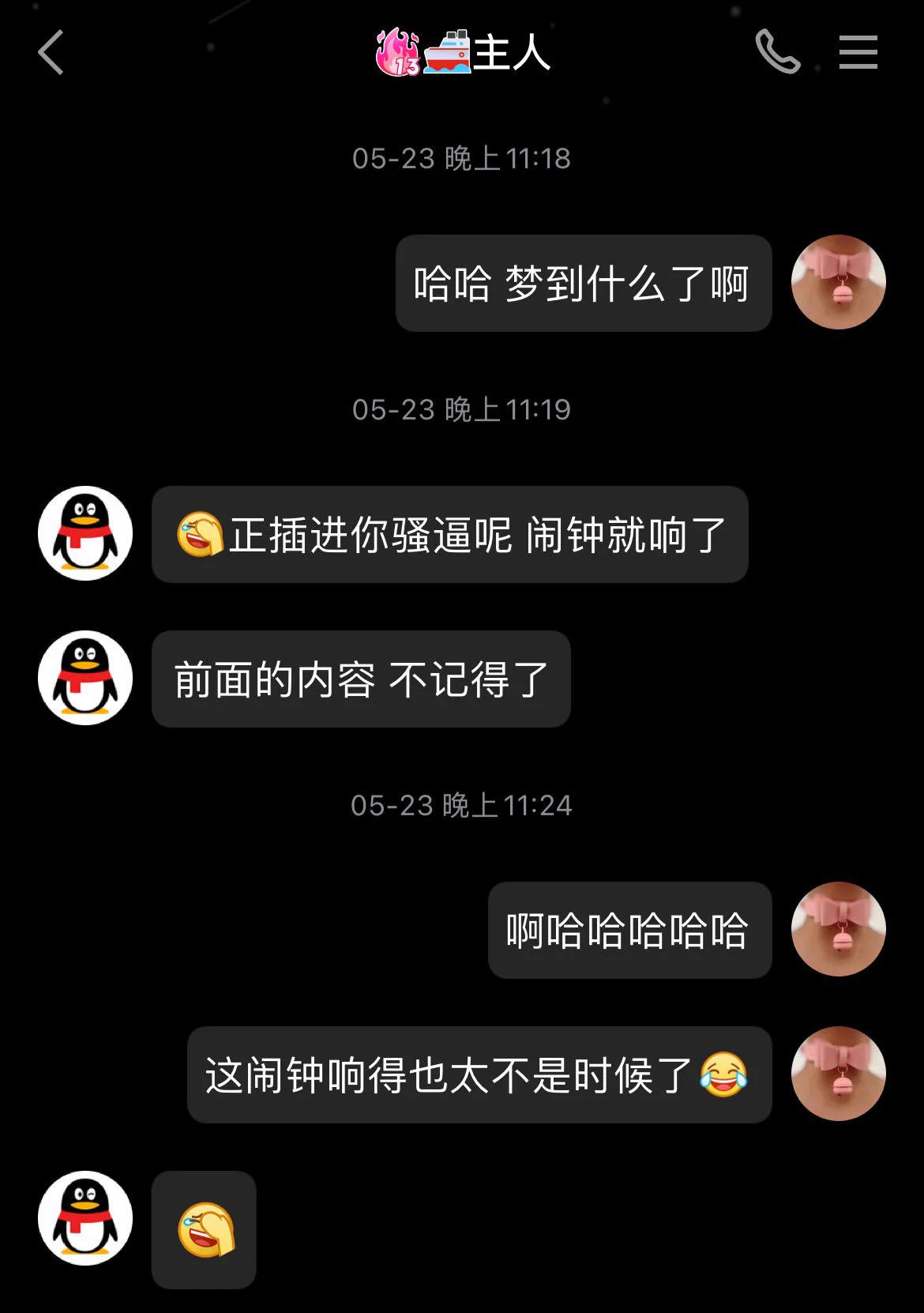
Task: Go back from the chat
Action: click(x=51, y=53)
